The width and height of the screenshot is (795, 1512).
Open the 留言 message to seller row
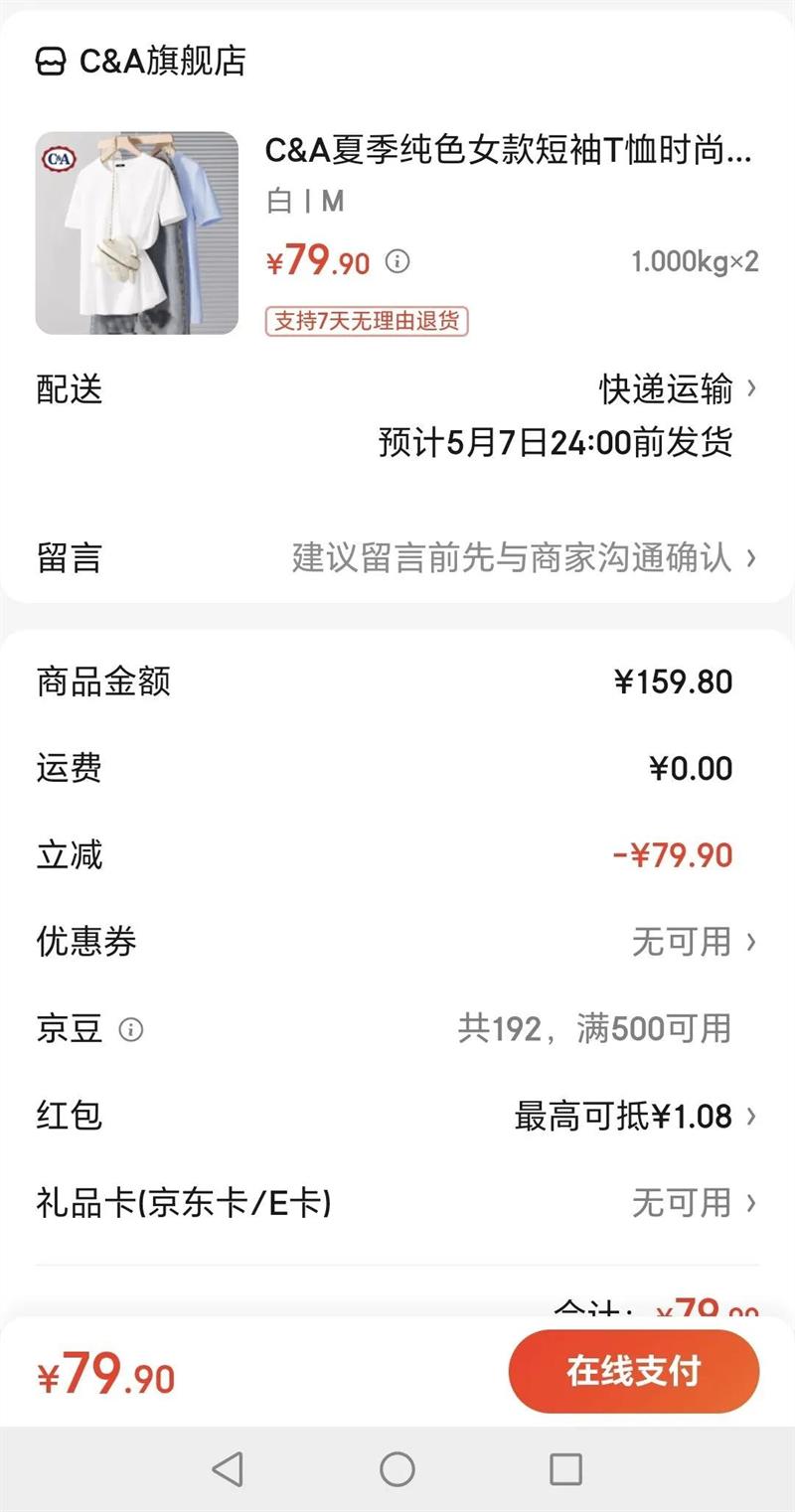pyautogui.click(x=397, y=557)
